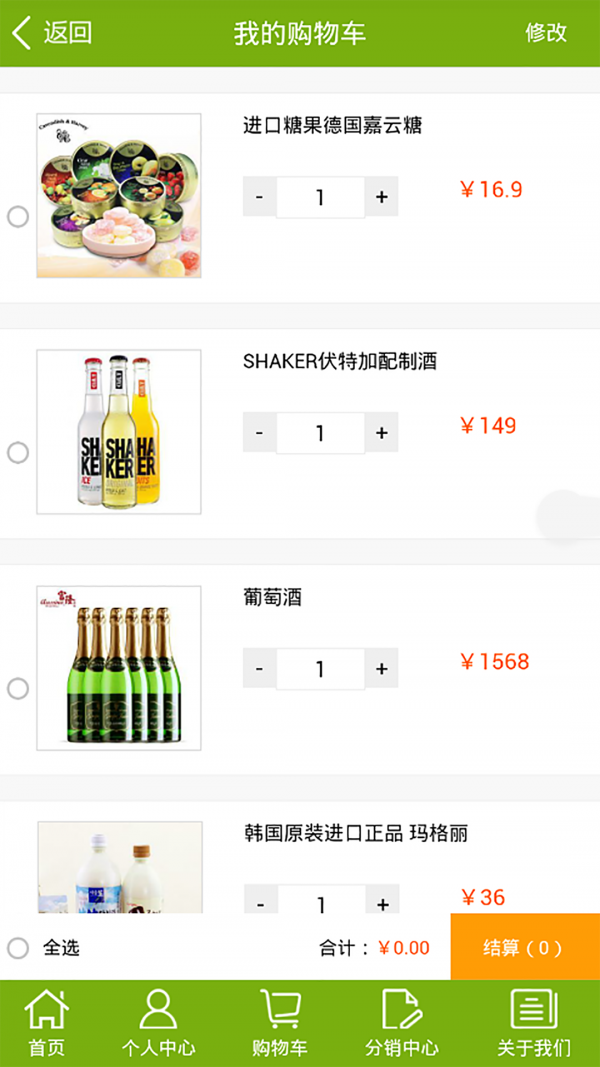This screenshot has width=600, height=1067.
Task: Reduce SHAKER伏特加配制酒 quantity by one
Action: (260, 433)
